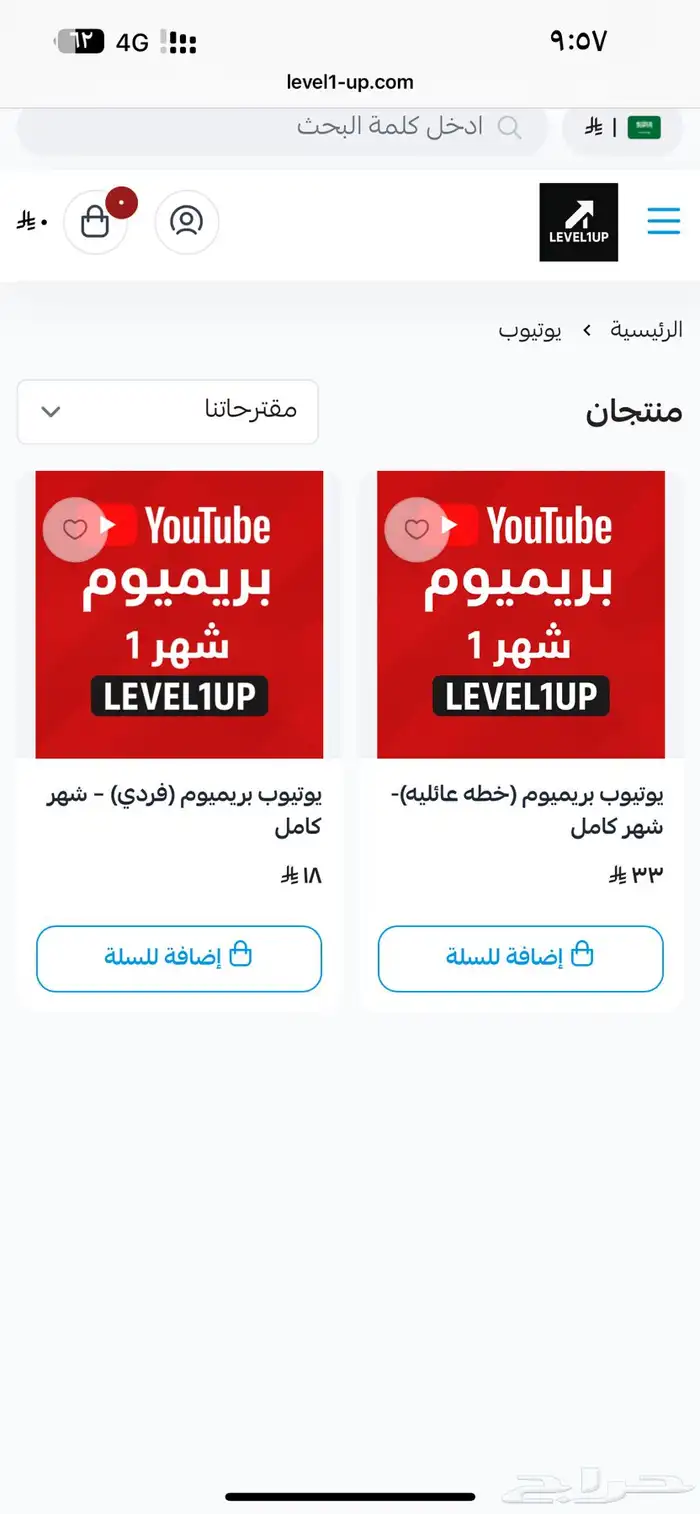700x1514 pixels.
Task: Open the hamburger menu
Action: click(663, 222)
